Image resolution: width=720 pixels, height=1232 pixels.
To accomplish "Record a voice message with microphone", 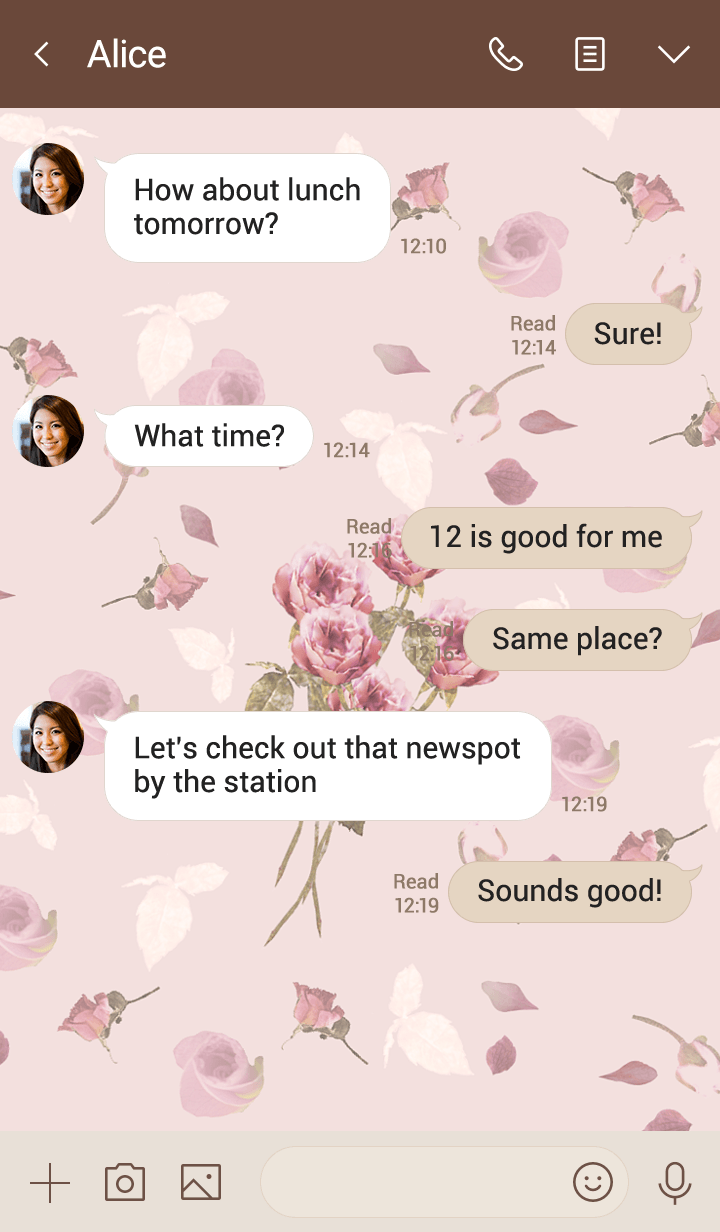I will click(675, 1183).
